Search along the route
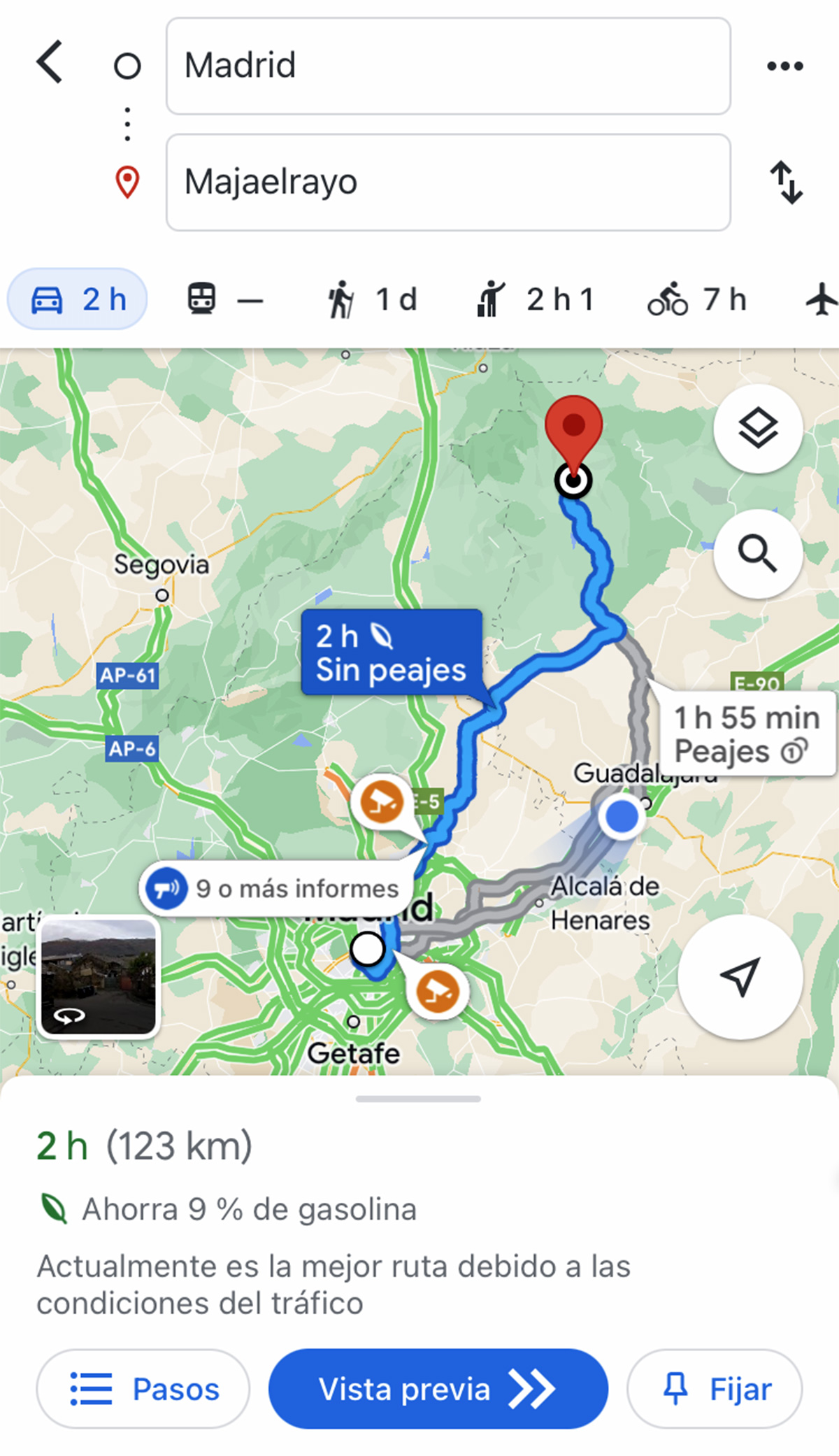The width and height of the screenshot is (839, 1456). (x=758, y=554)
